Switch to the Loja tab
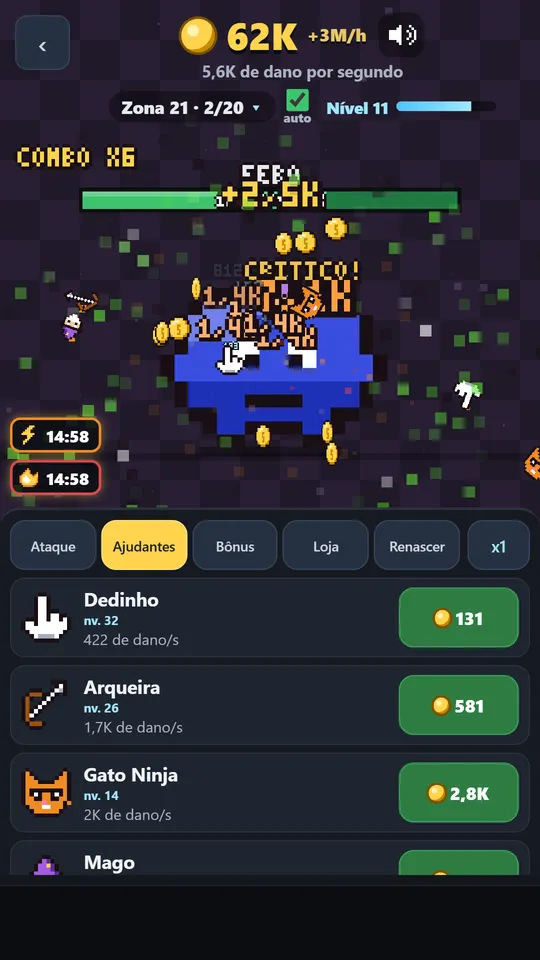Viewport: 540px width, 960px height. [x=326, y=546]
